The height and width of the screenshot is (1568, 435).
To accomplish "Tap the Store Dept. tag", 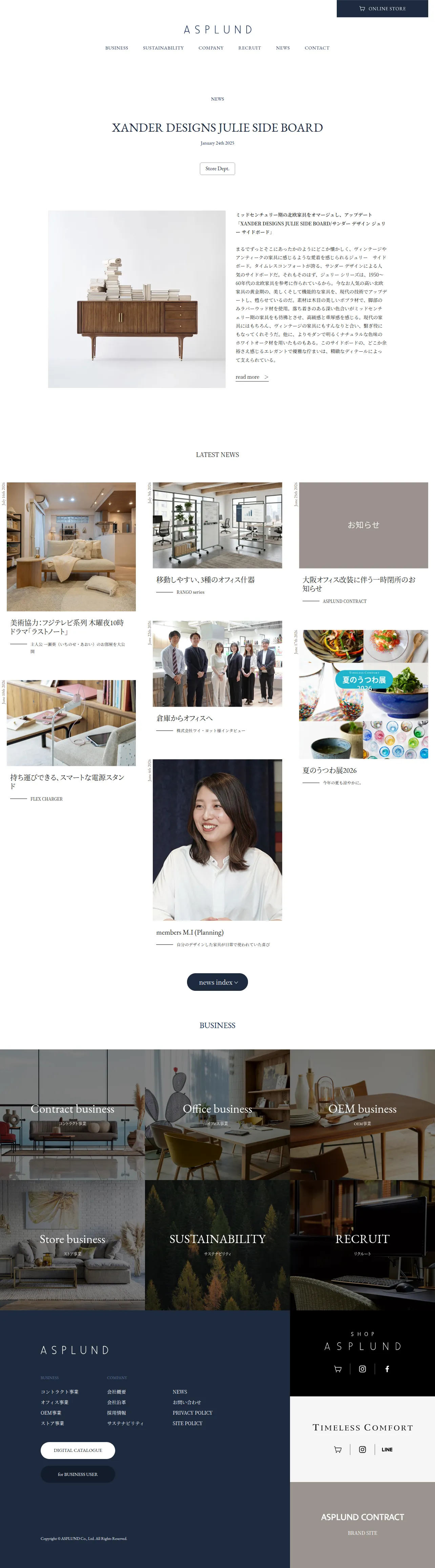I will click(217, 169).
